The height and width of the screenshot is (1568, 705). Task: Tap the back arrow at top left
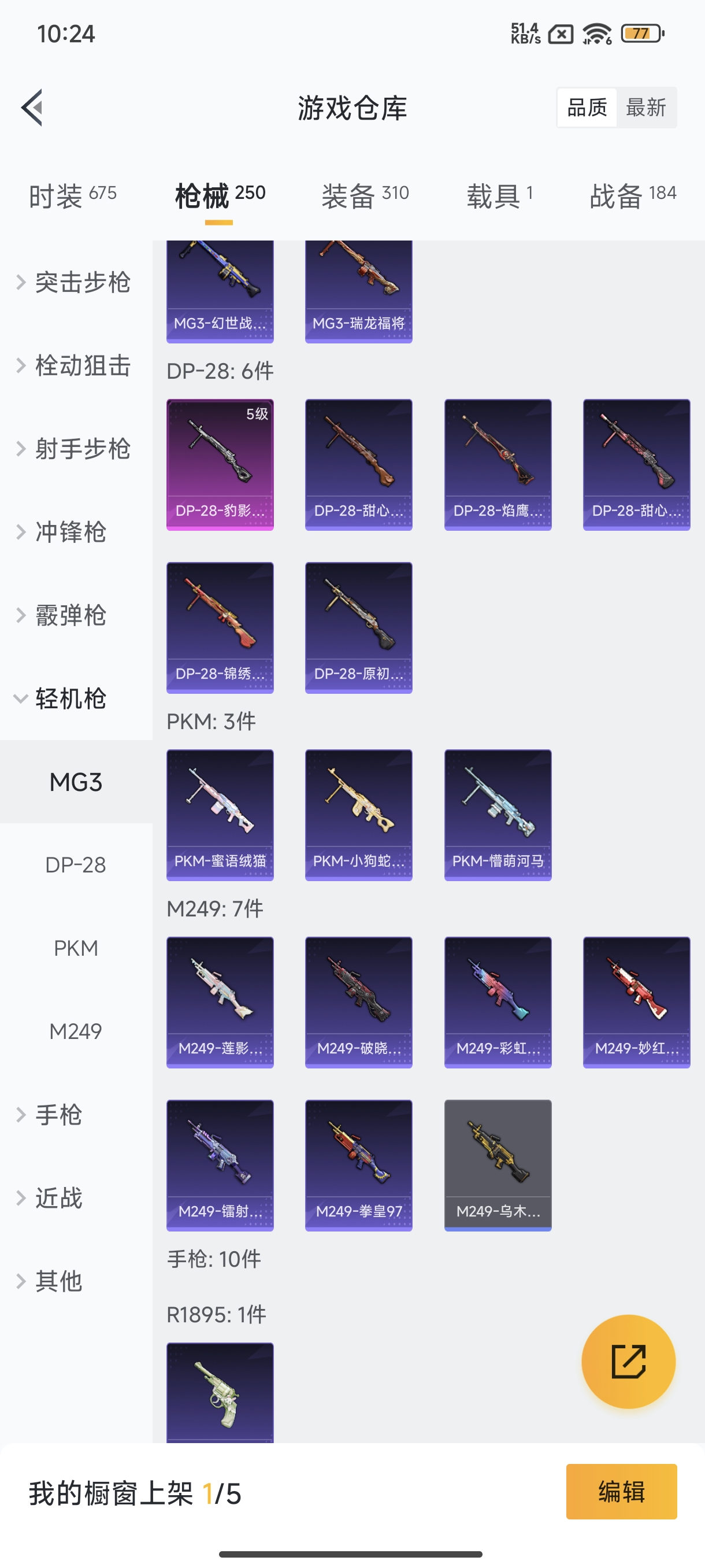tap(33, 107)
